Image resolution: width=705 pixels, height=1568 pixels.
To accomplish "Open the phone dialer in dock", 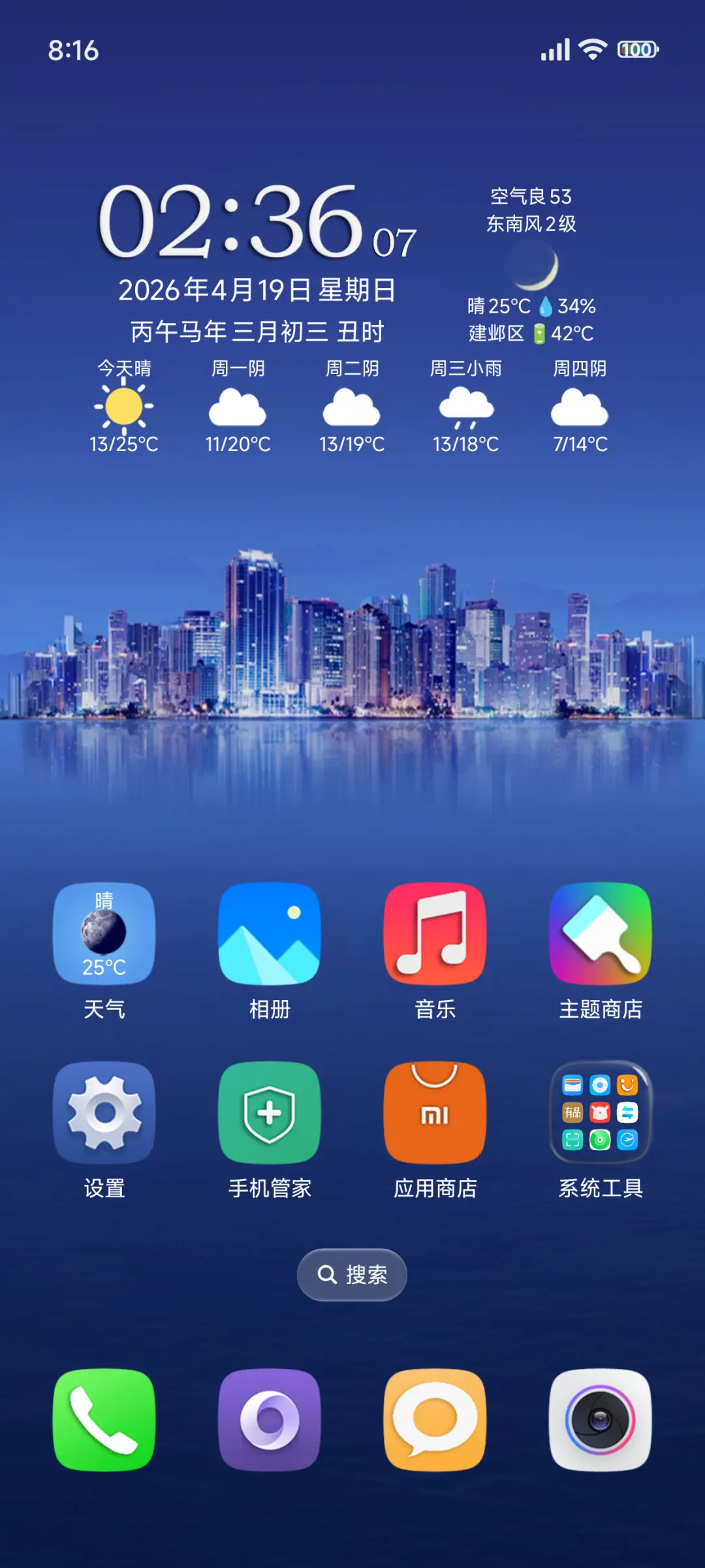I will click(104, 1419).
